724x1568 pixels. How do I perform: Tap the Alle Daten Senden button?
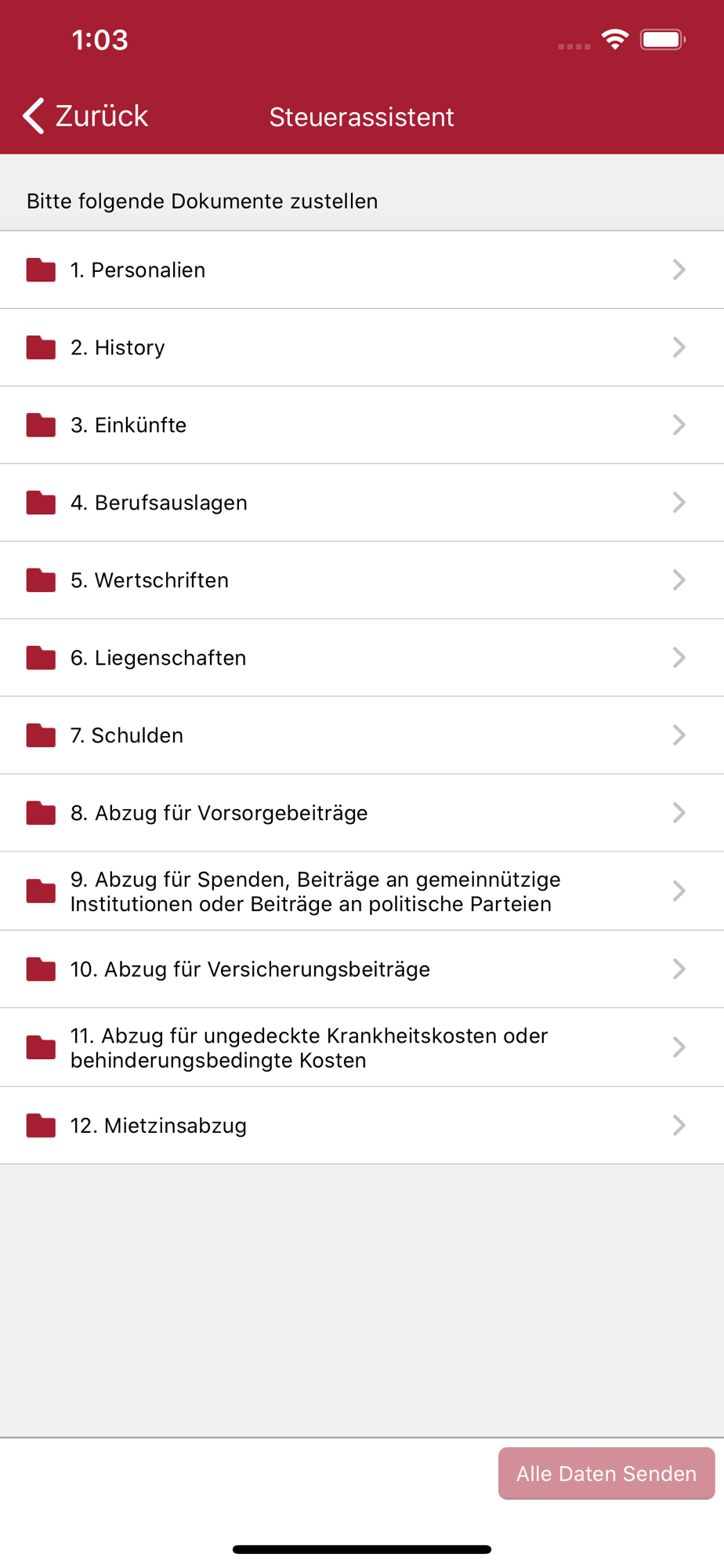(606, 1473)
